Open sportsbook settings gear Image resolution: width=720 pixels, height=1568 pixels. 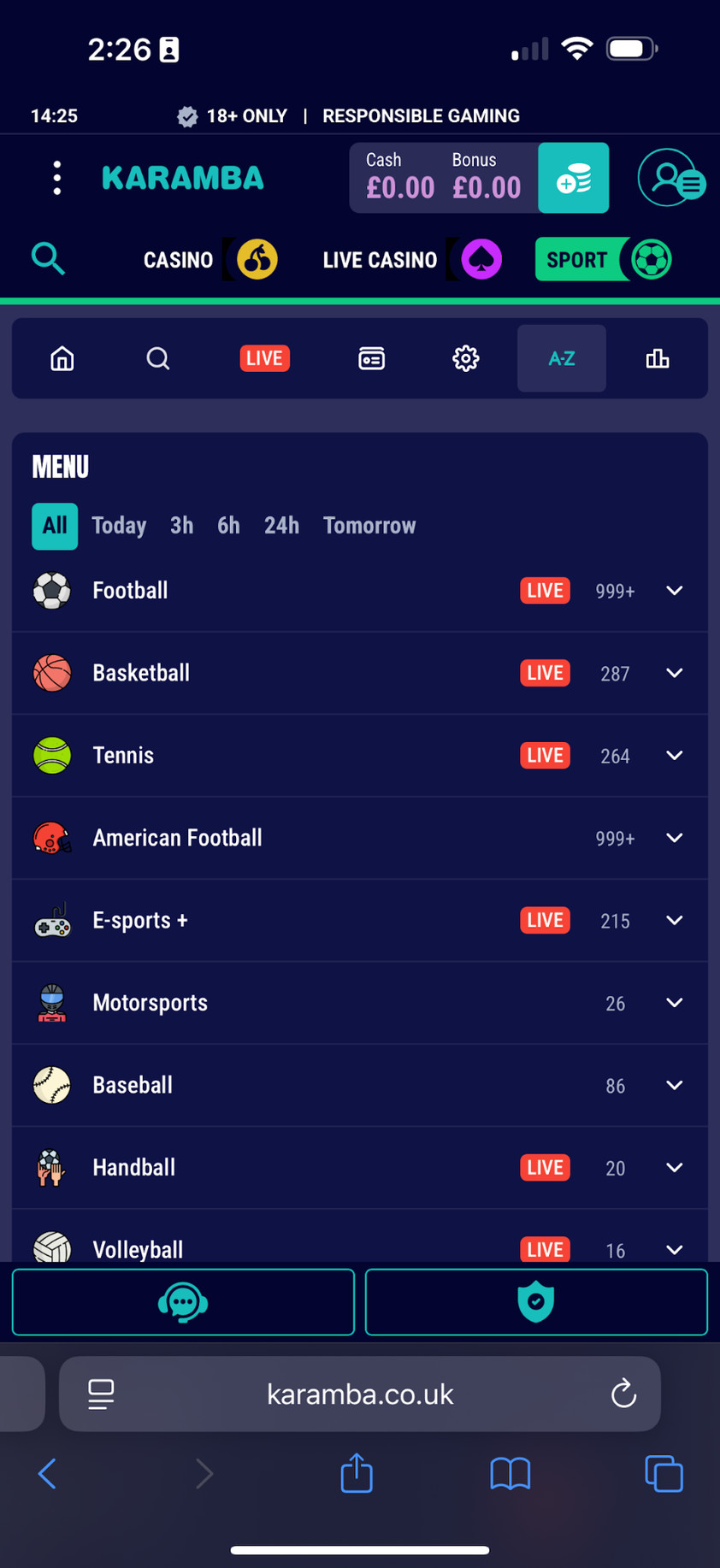click(465, 358)
